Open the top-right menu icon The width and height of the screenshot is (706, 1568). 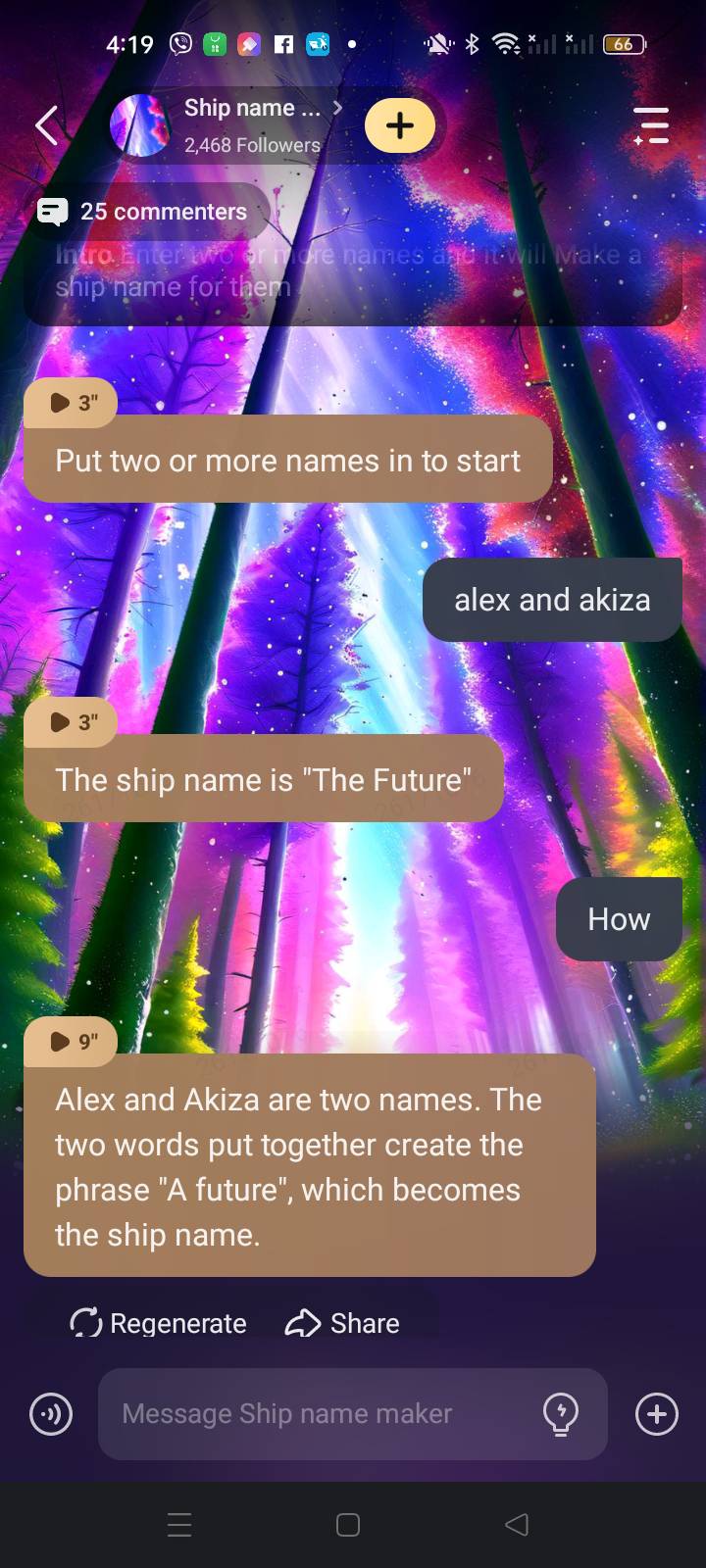click(x=651, y=125)
